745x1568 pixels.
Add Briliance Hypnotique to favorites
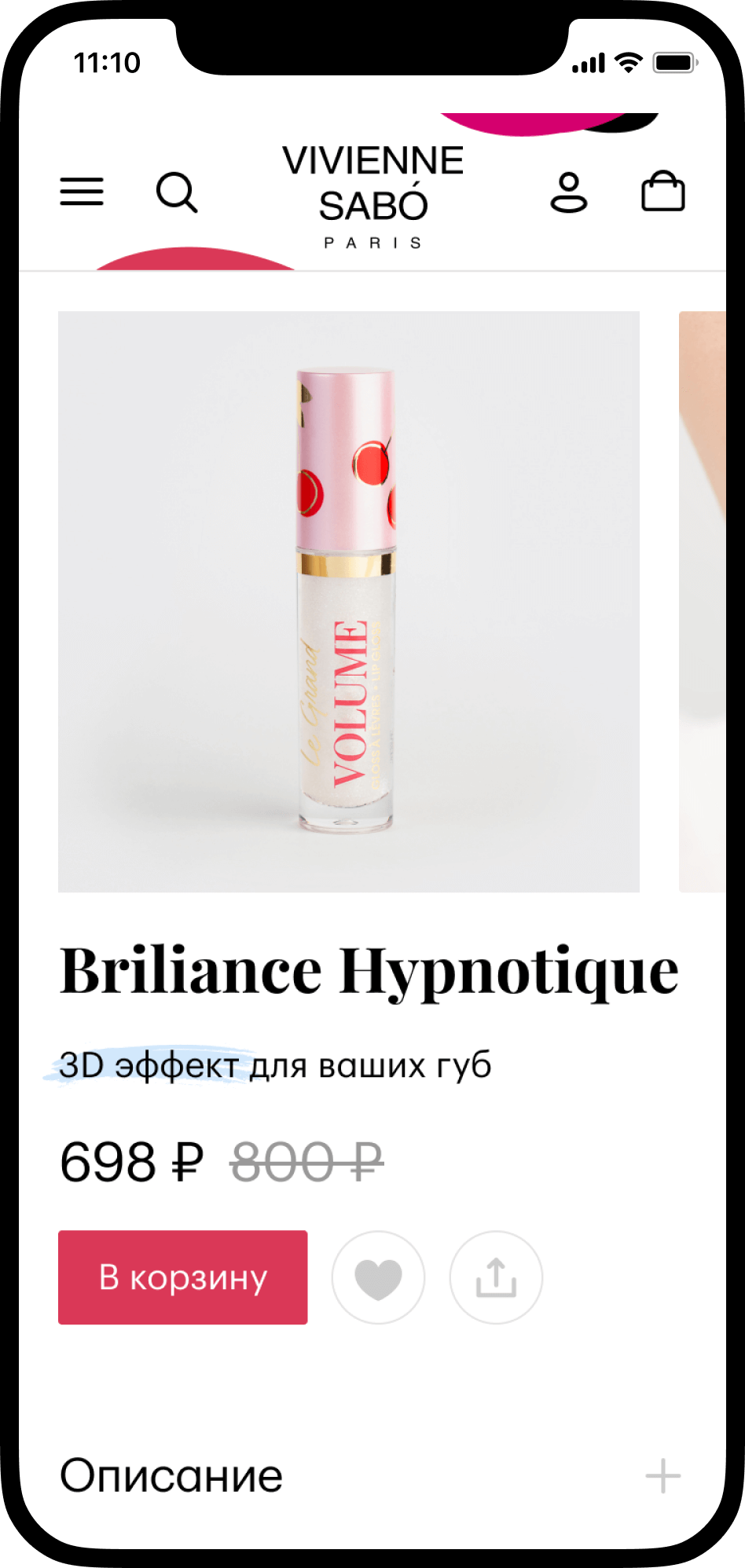(x=378, y=1277)
